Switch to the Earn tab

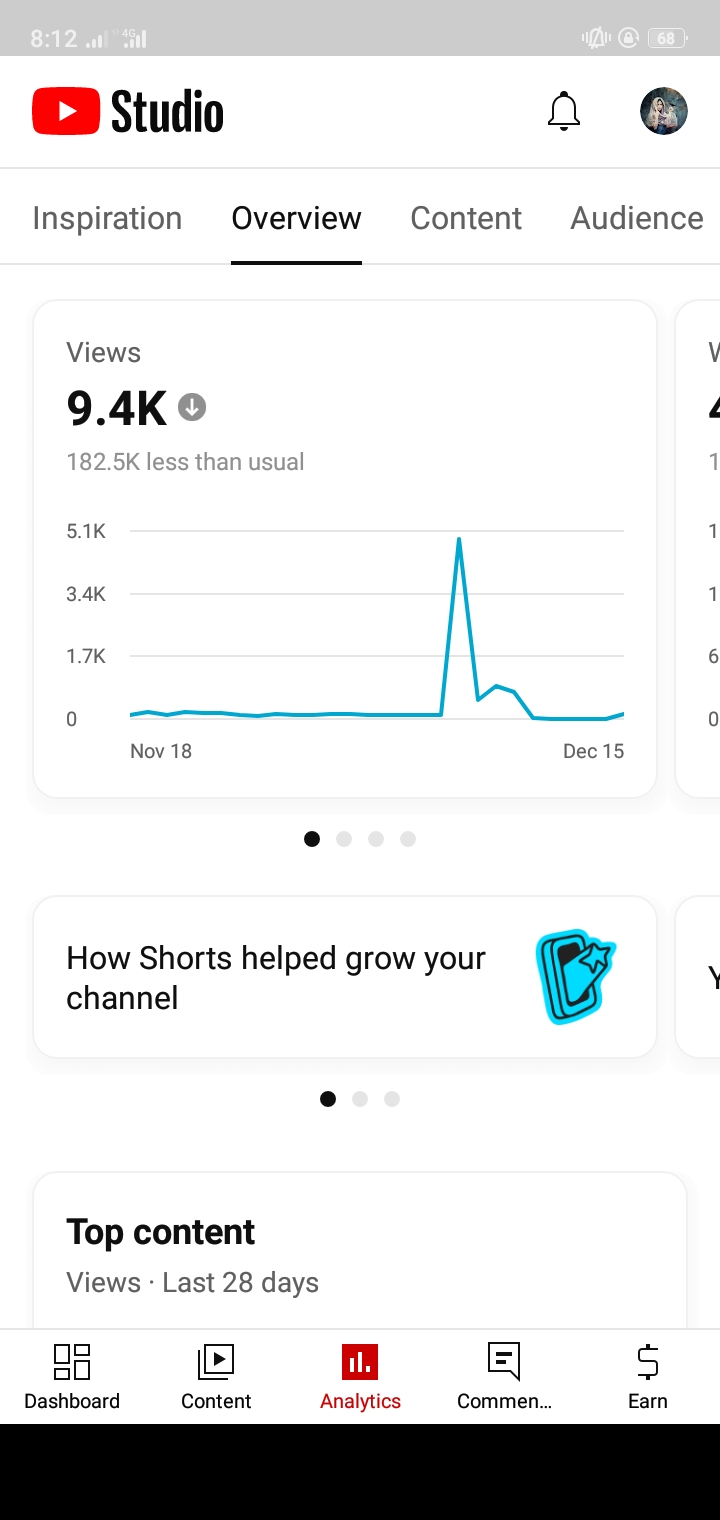coord(648,1377)
